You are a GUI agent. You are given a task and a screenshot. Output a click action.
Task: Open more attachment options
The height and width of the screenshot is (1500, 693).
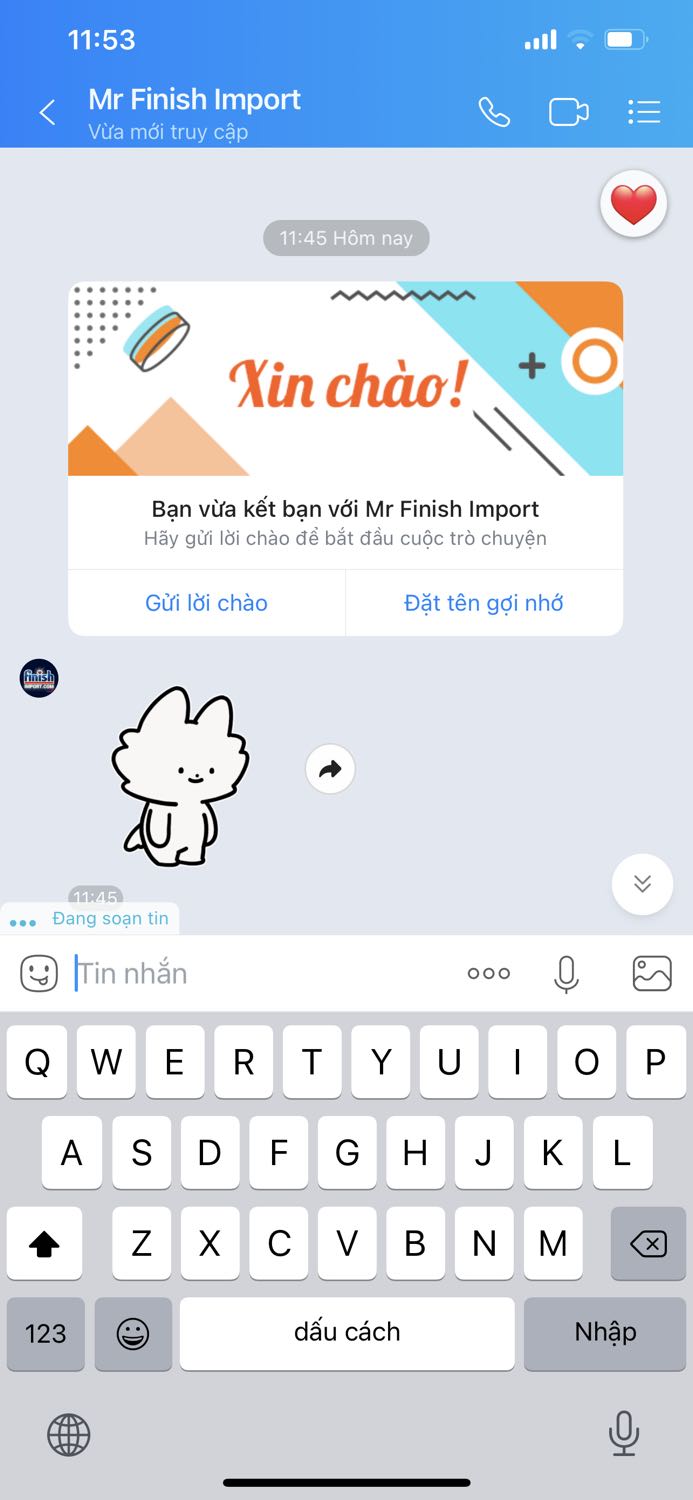pos(489,973)
